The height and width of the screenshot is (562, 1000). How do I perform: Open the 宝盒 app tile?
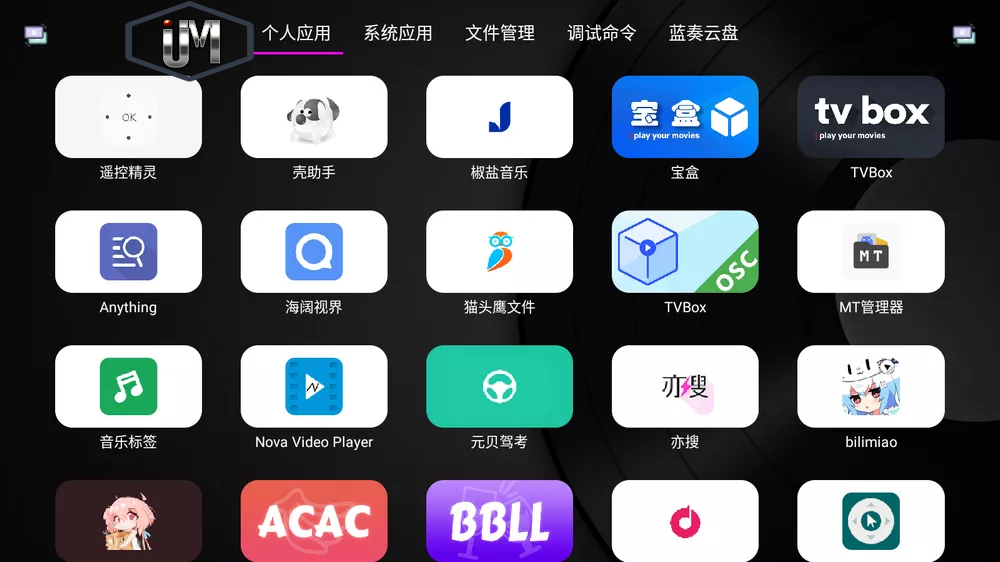[x=685, y=117]
